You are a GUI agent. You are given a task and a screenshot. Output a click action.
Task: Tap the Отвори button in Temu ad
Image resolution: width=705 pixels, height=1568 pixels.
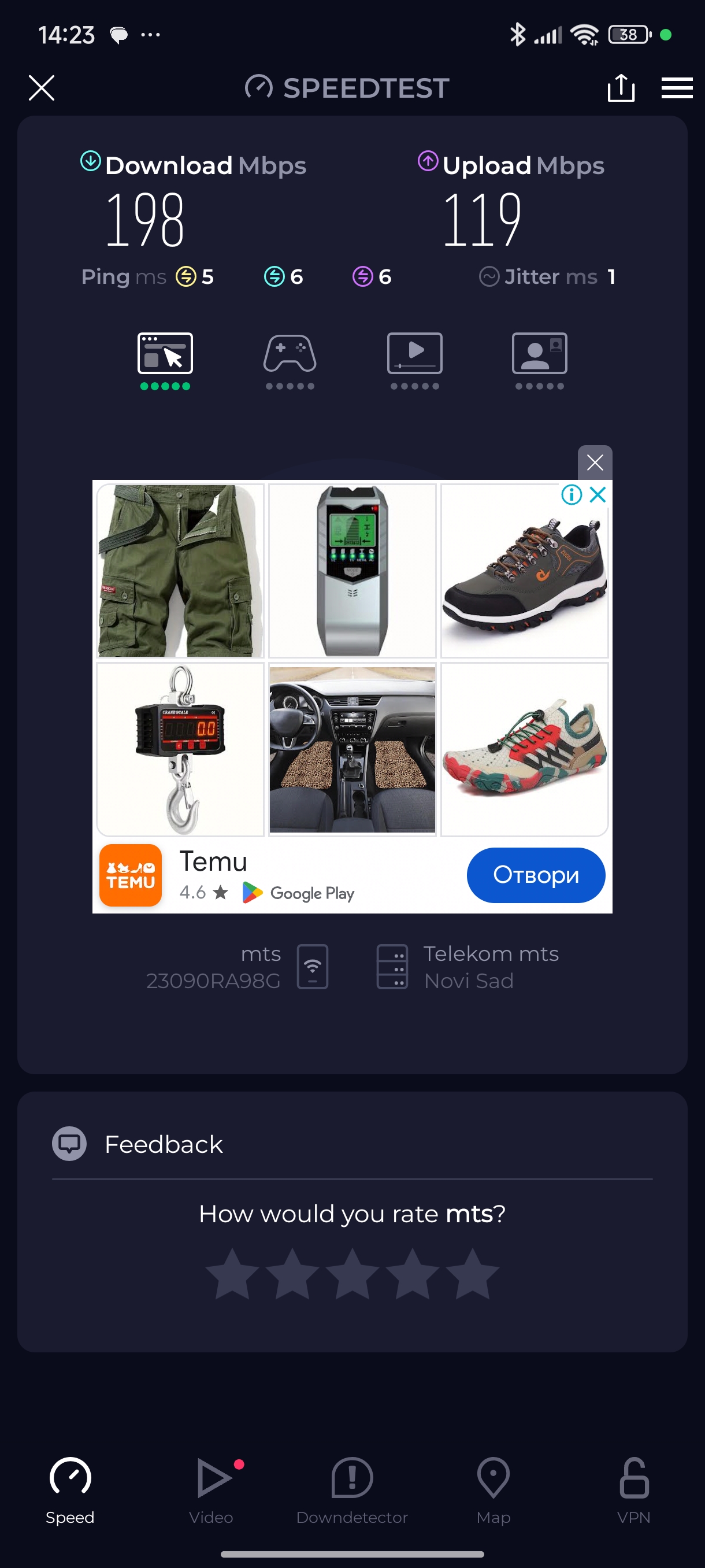535,875
